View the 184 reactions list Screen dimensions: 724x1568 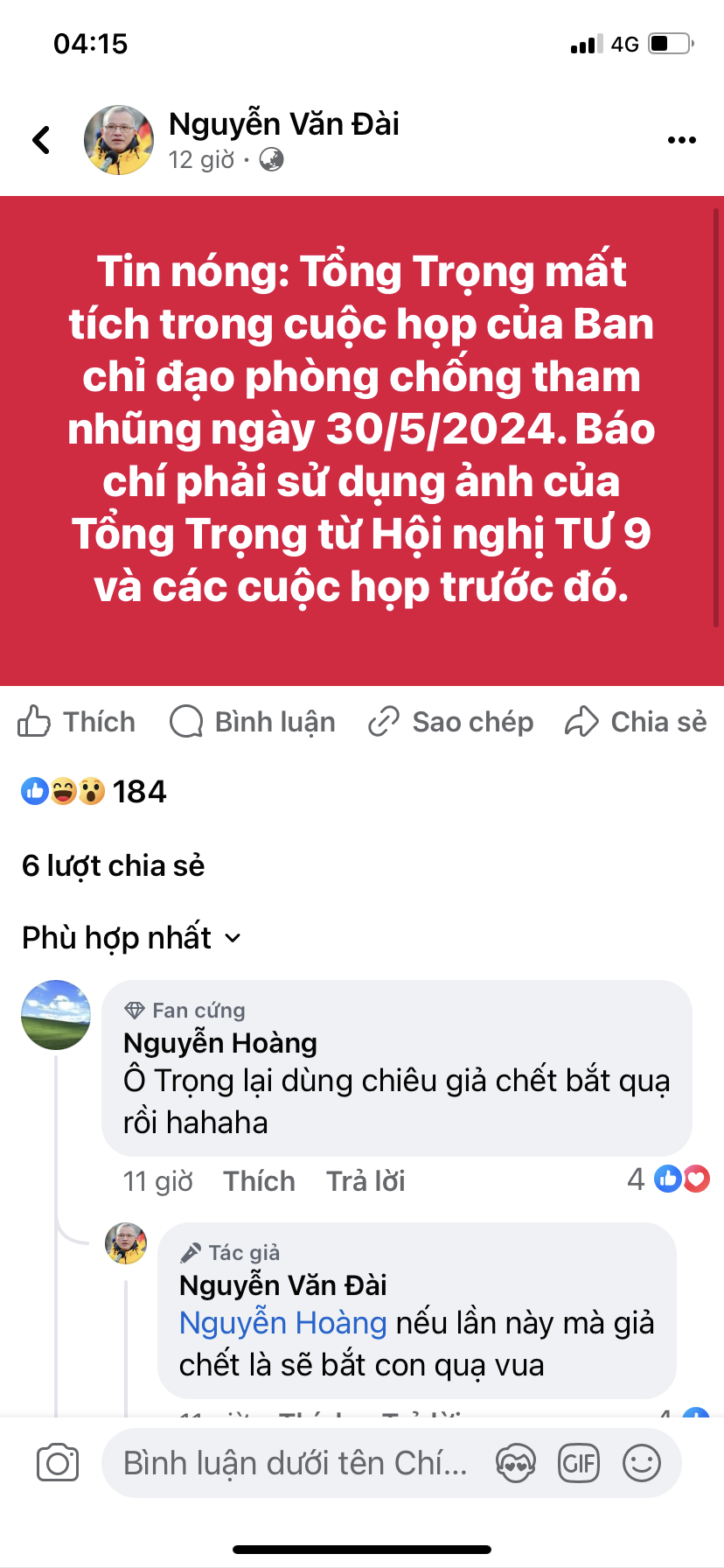(x=94, y=792)
